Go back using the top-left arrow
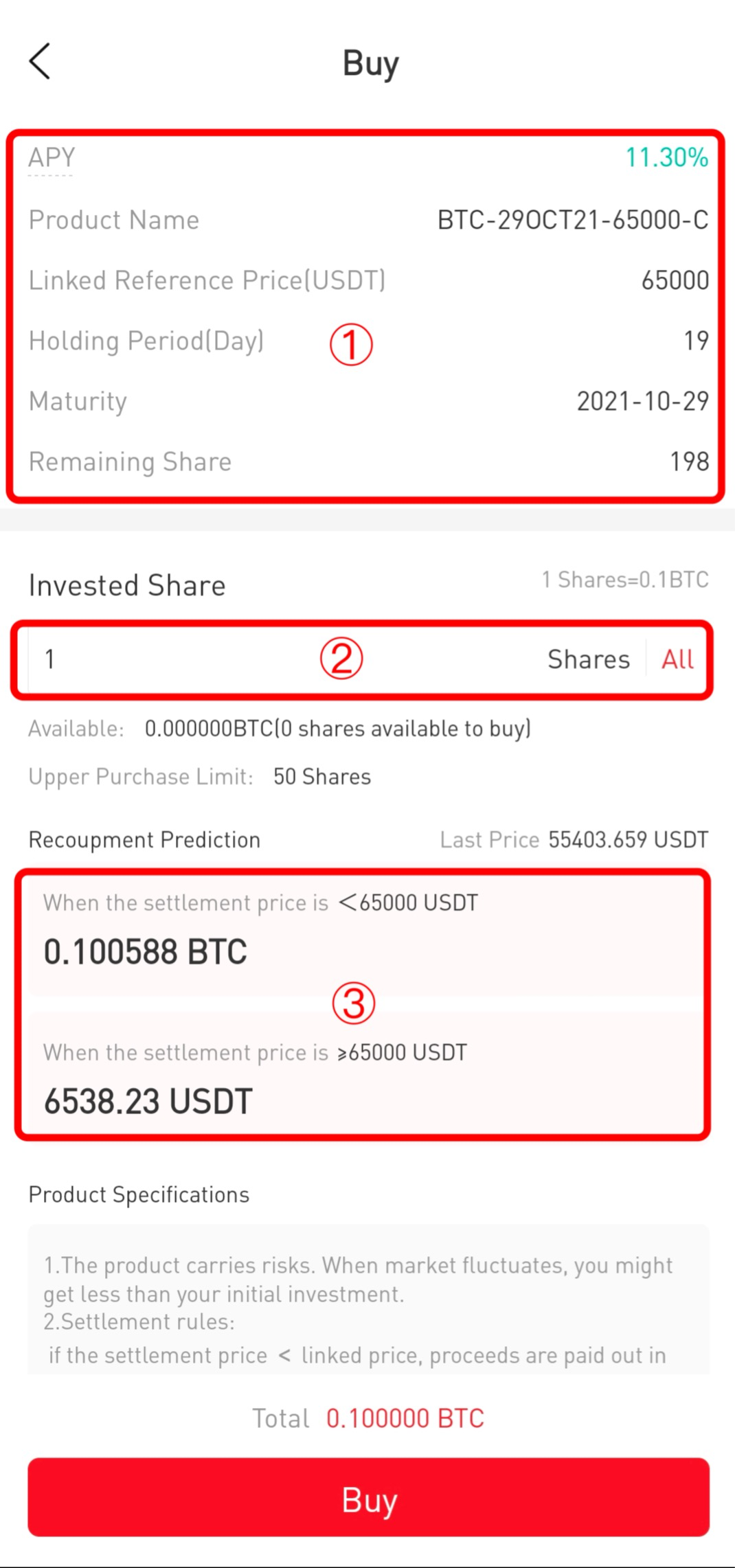The image size is (735, 1568). tap(40, 61)
